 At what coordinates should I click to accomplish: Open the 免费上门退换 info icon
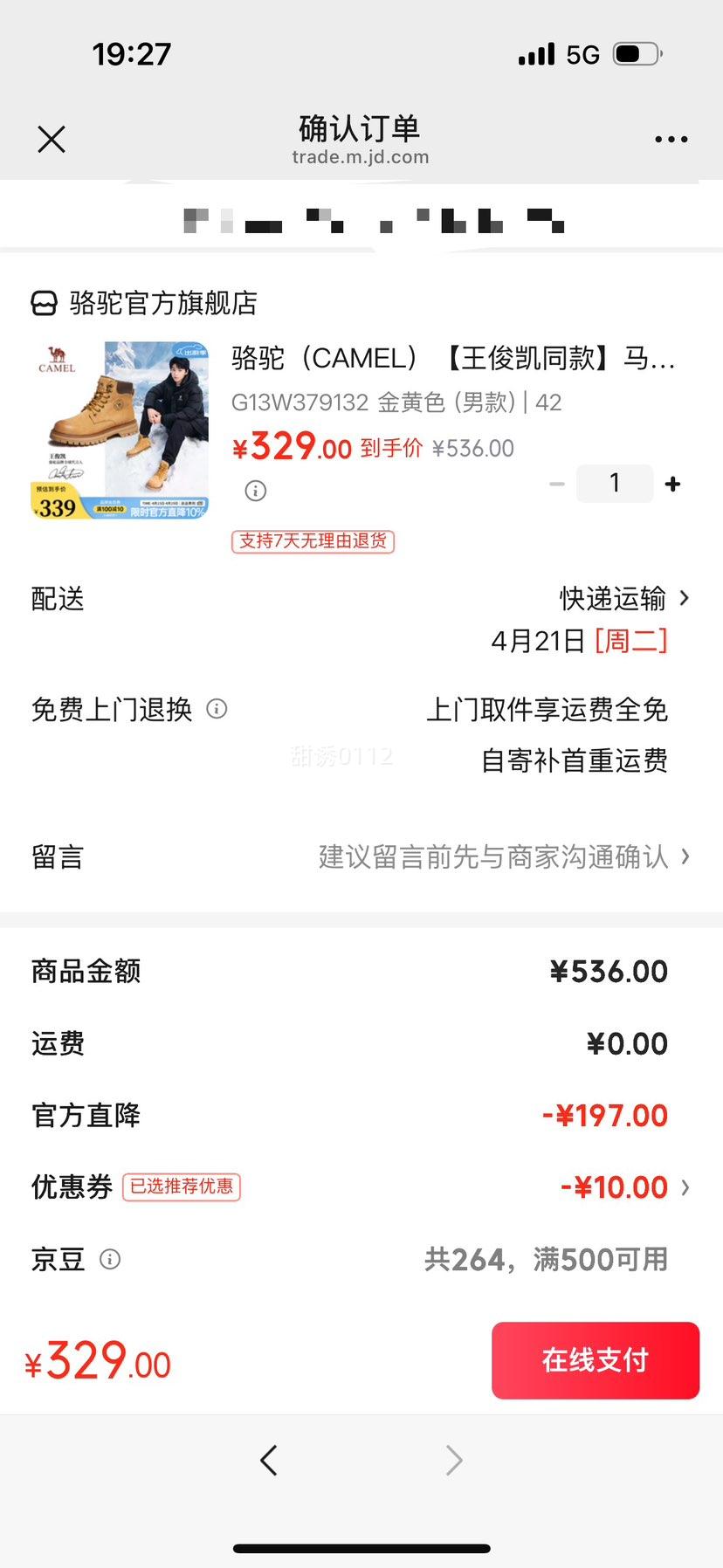(216, 709)
